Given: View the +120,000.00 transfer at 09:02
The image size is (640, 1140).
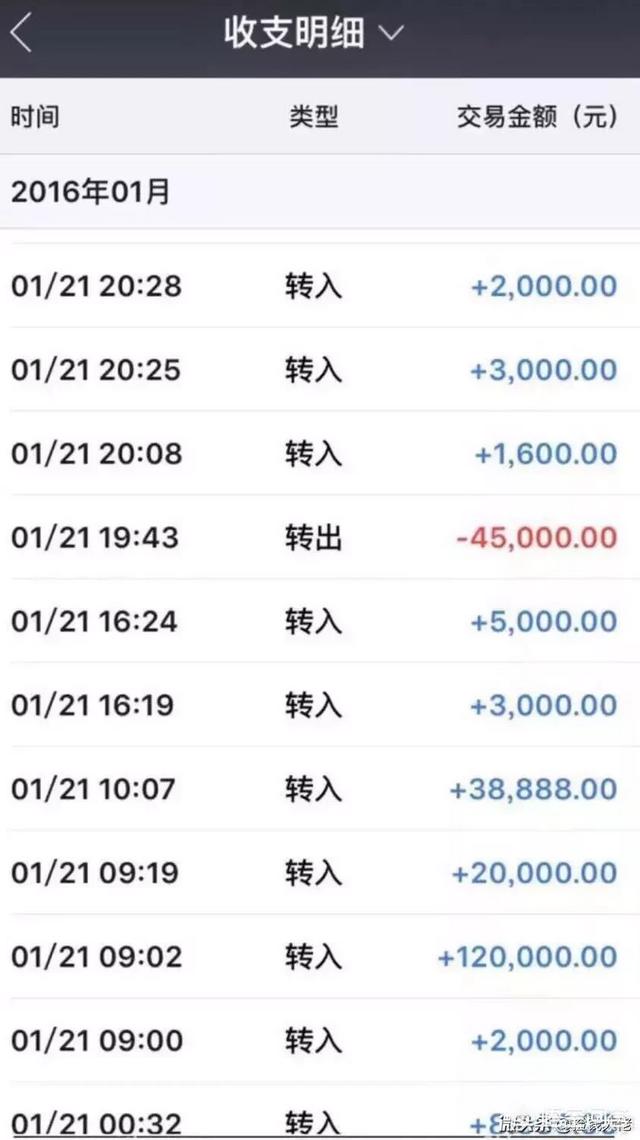Looking at the screenshot, I should 320,957.
